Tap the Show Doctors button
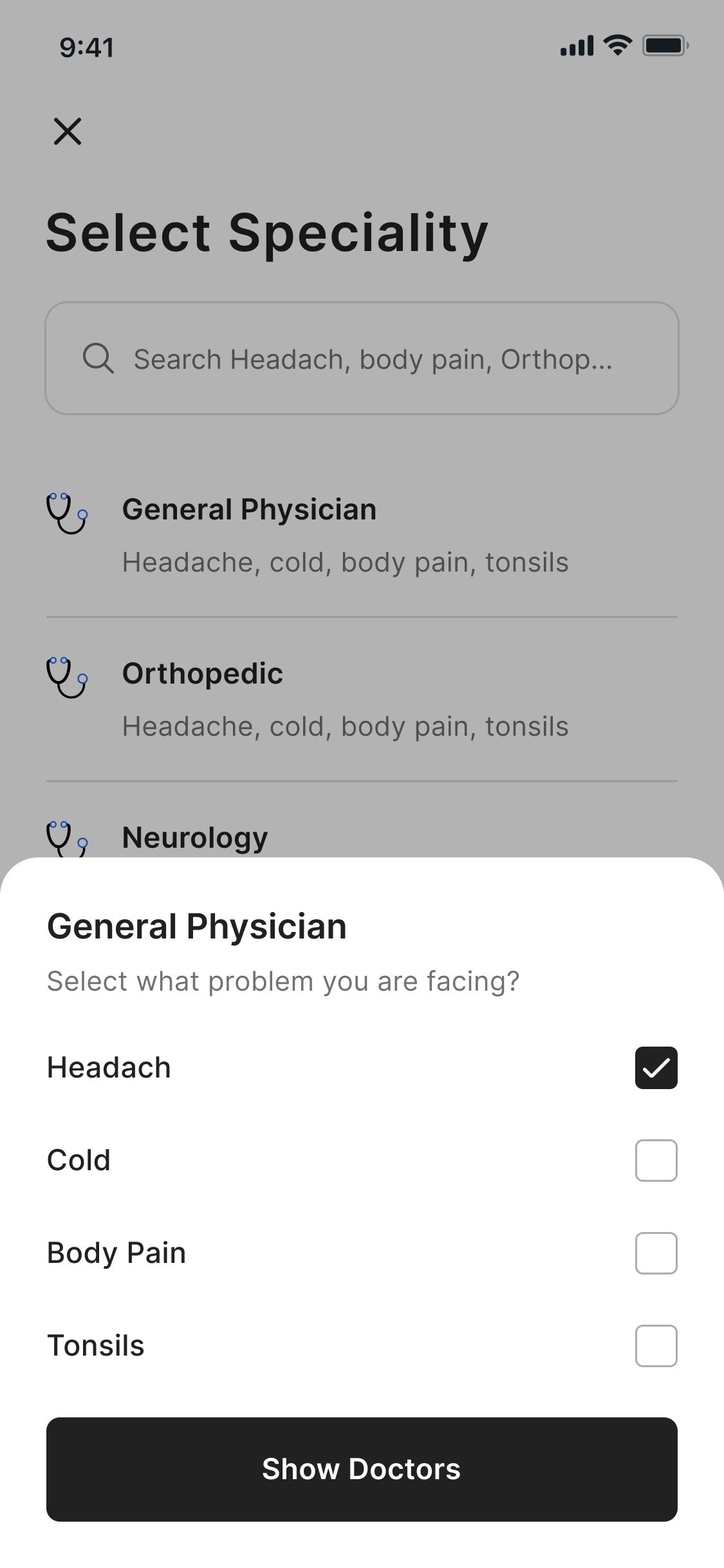 tap(362, 1470)
